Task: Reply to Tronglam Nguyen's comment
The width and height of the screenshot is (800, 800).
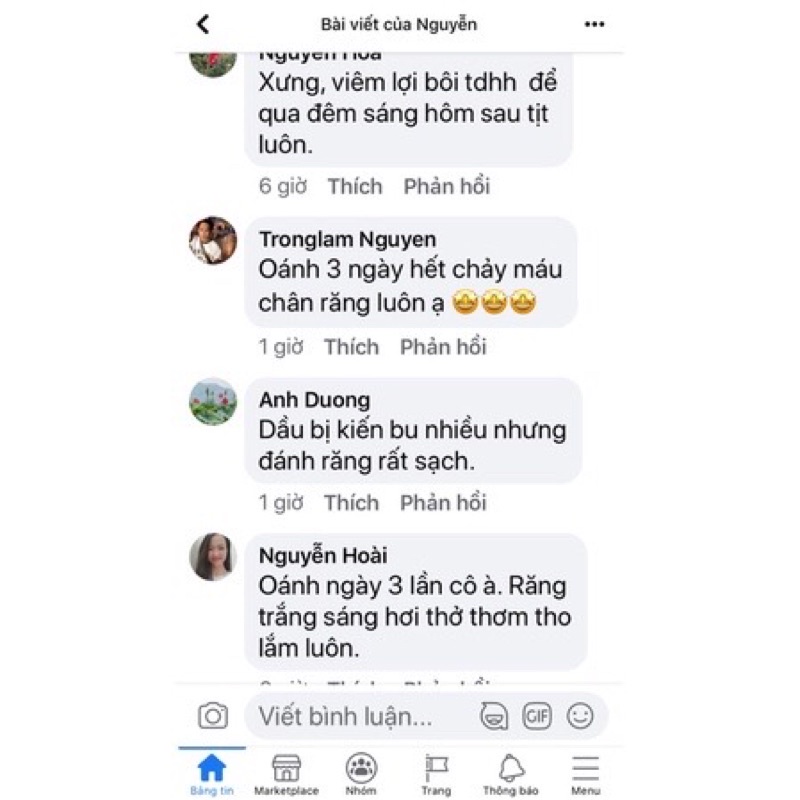Action: [443, 347]
